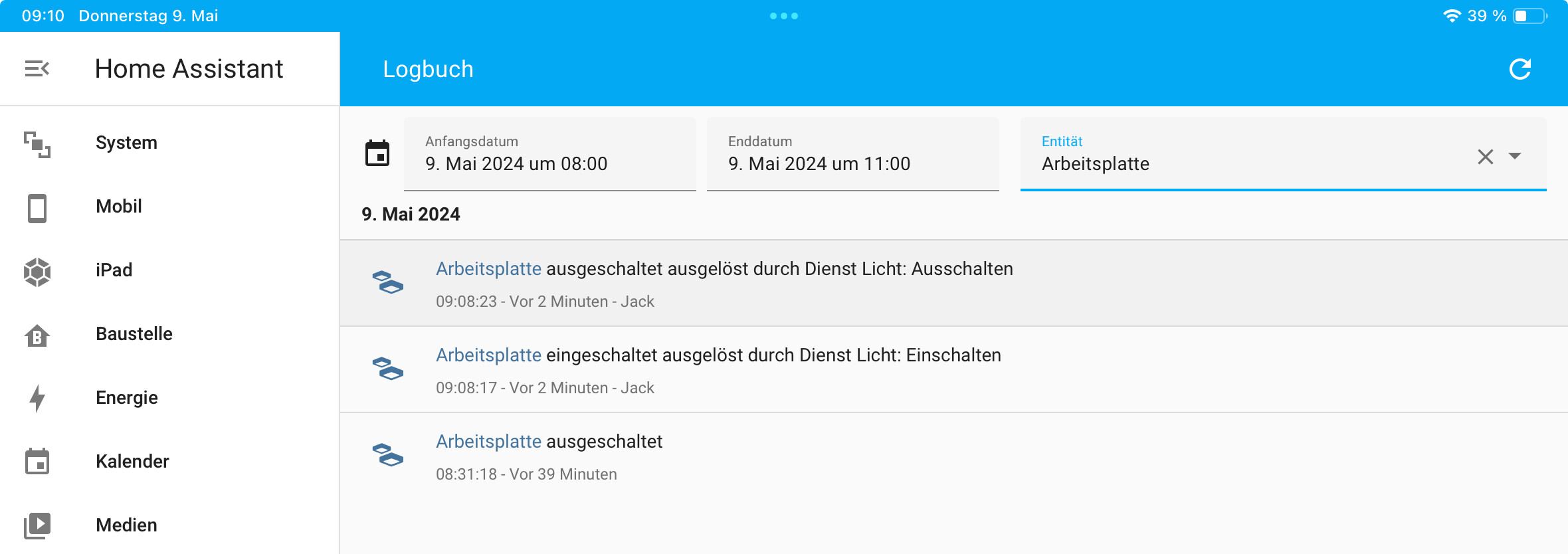Image resolution: width=1568 pixels, height=554 pixels.
Task: Open the Mobil dashboard
Action: point(118,207)
